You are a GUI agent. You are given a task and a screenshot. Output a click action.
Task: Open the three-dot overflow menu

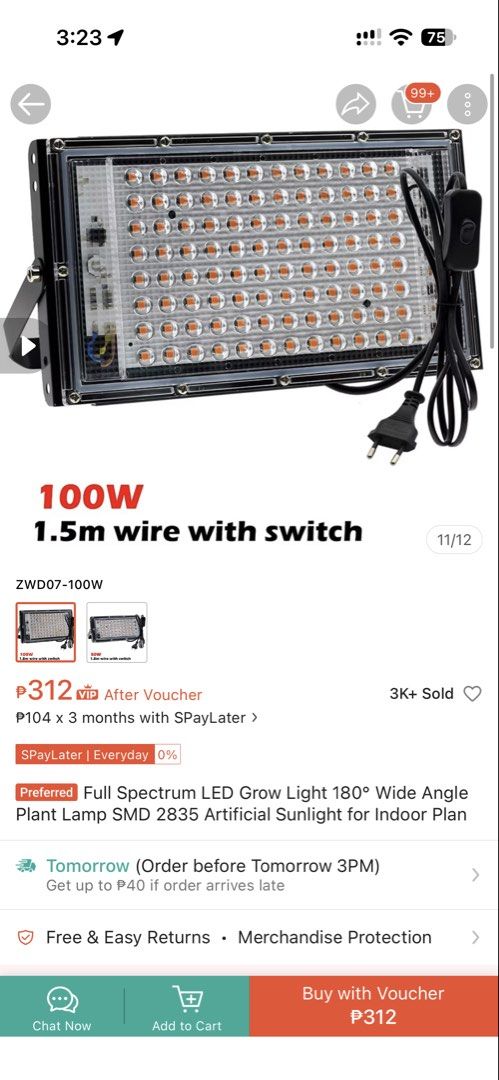coord(467,105)
